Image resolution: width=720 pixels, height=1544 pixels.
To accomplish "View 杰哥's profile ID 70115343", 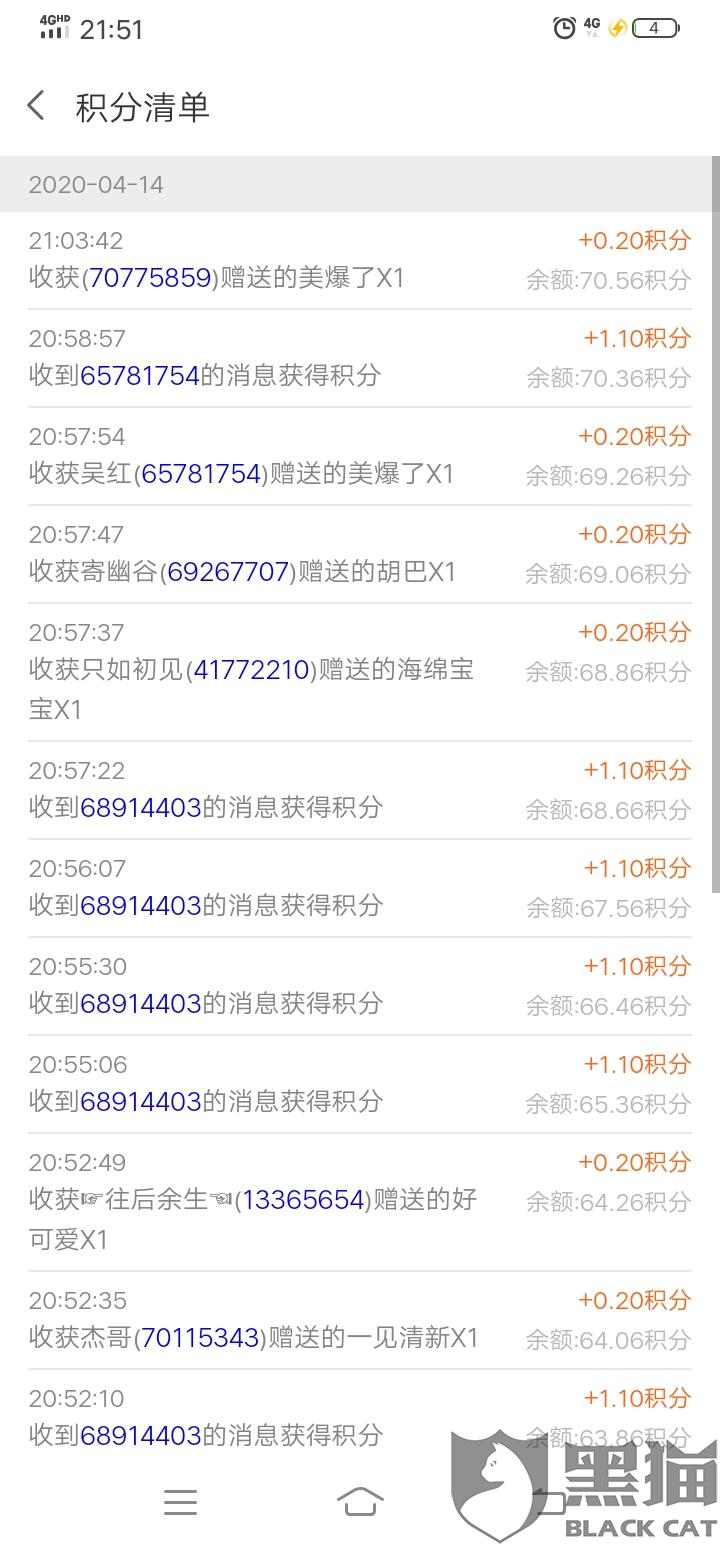I will 201,1338.
